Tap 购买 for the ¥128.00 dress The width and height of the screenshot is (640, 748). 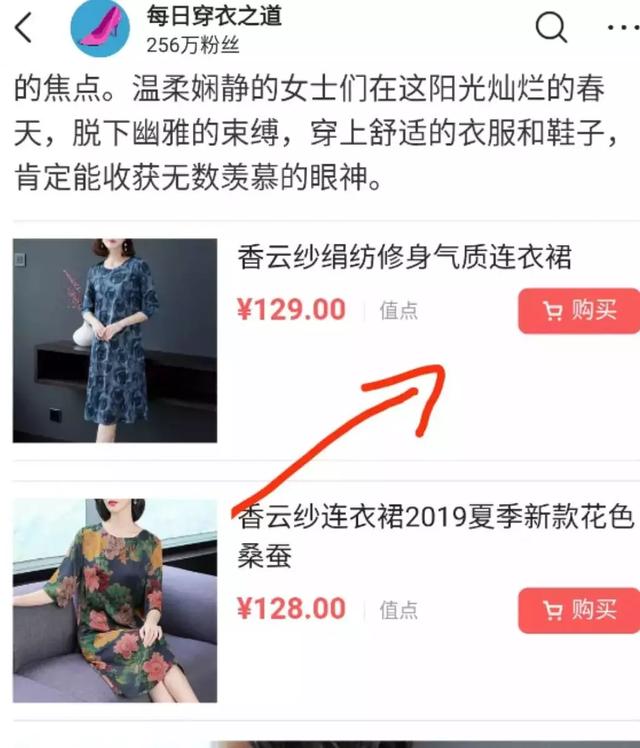coord(578,610)
